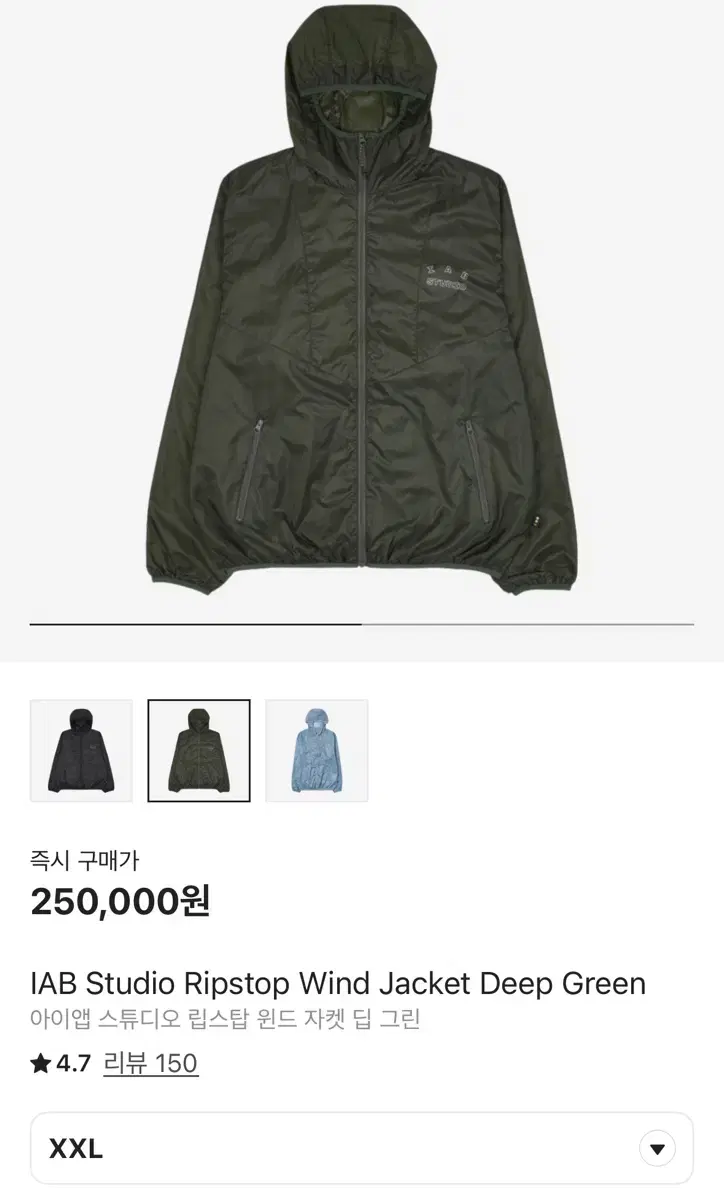Expand the size picker panel
The image size is (724, 1200).
(362, 1148)
